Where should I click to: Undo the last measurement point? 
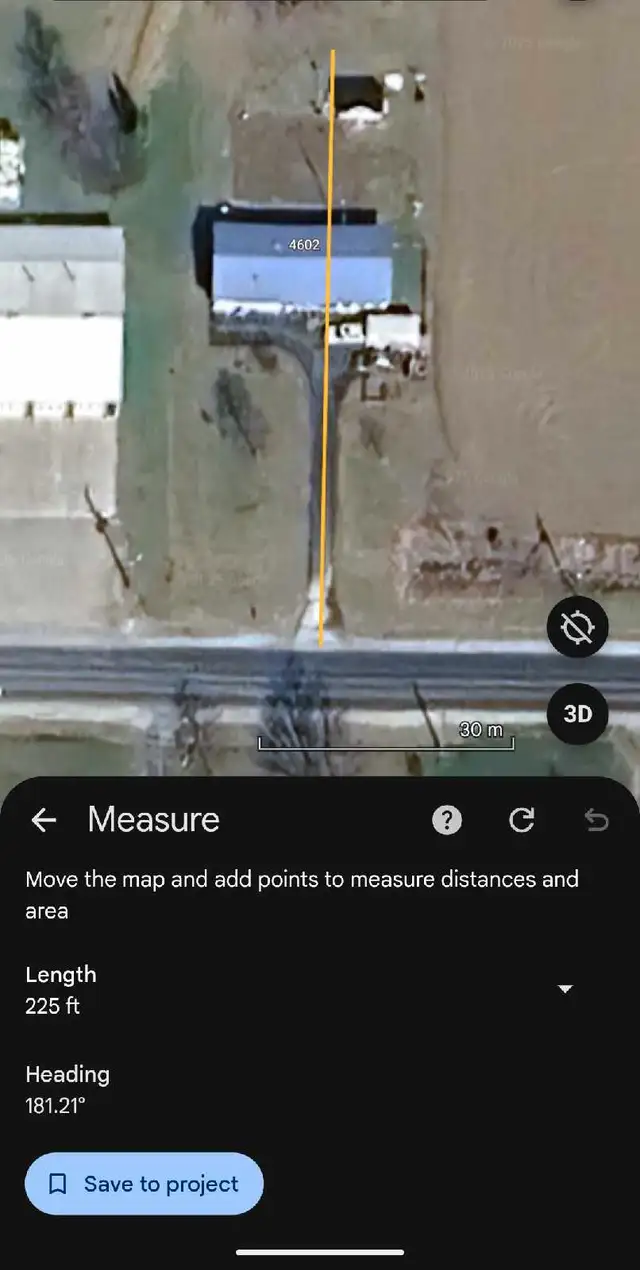(x=596, y=820)
